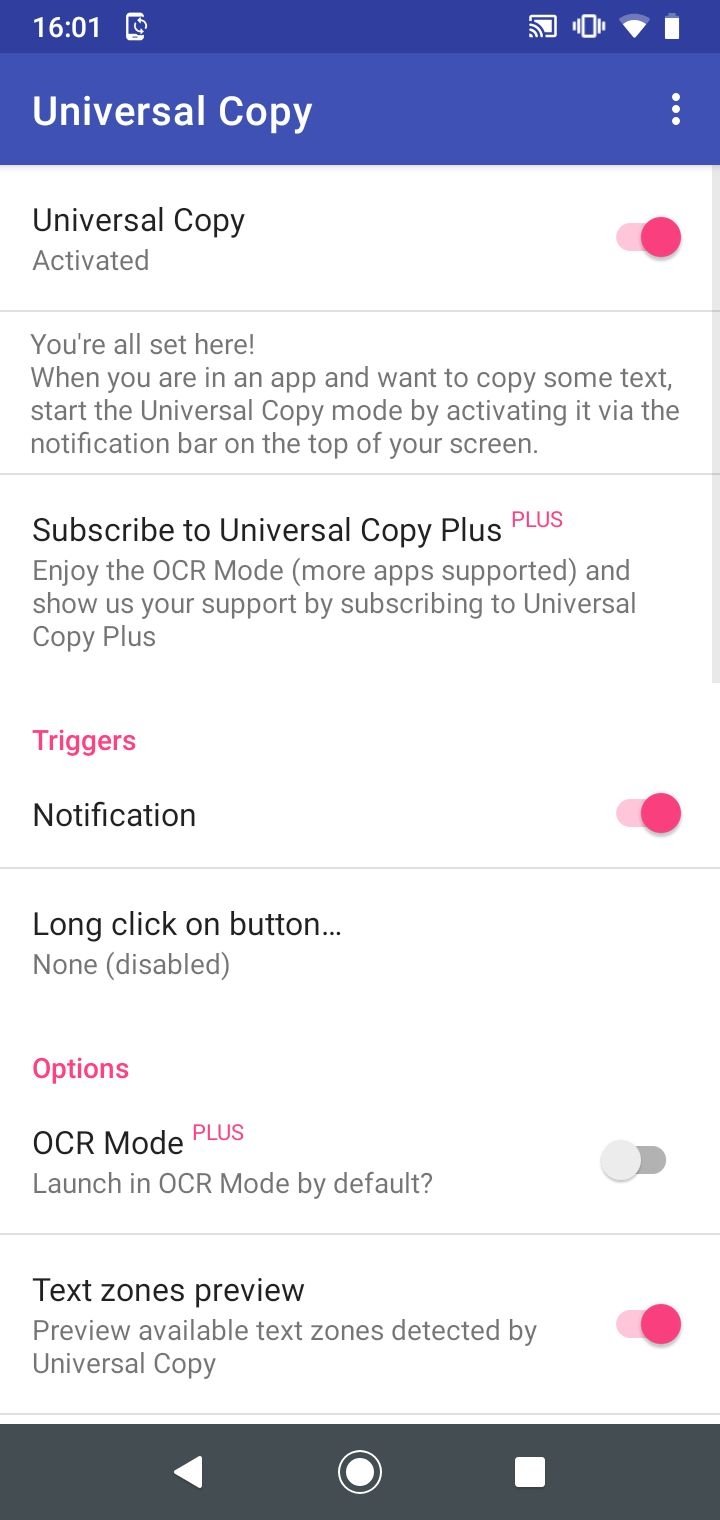Disable the Universal Copy activation switch

pyautogui.click(x=646, y=237)
